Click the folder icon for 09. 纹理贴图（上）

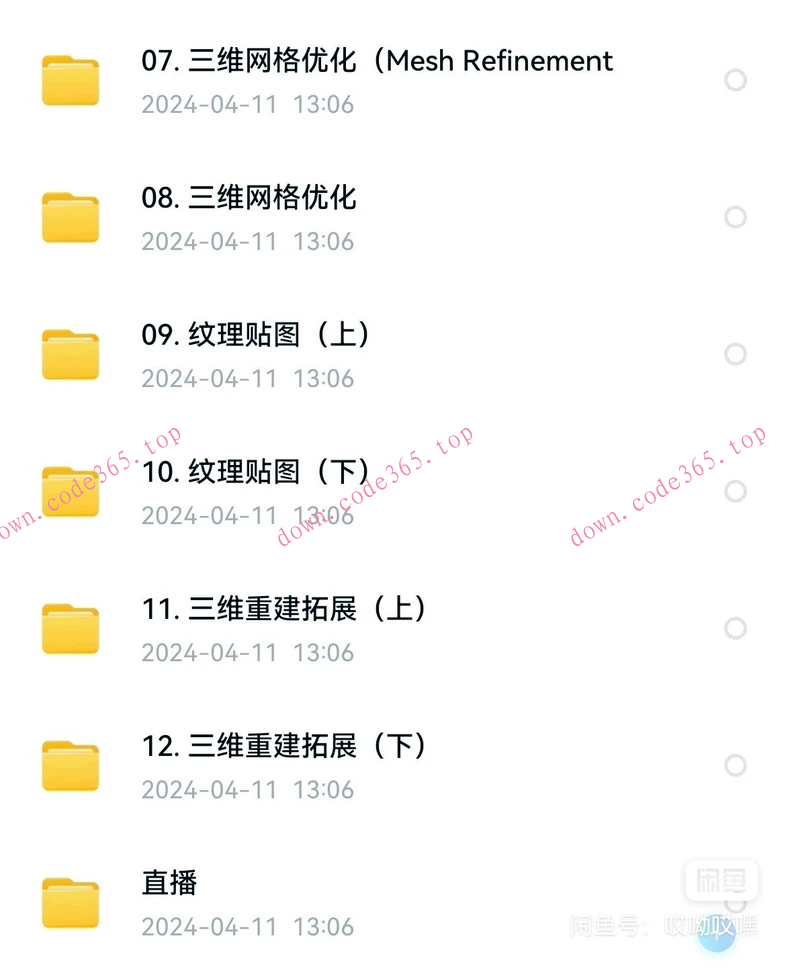tap(70, 353)
